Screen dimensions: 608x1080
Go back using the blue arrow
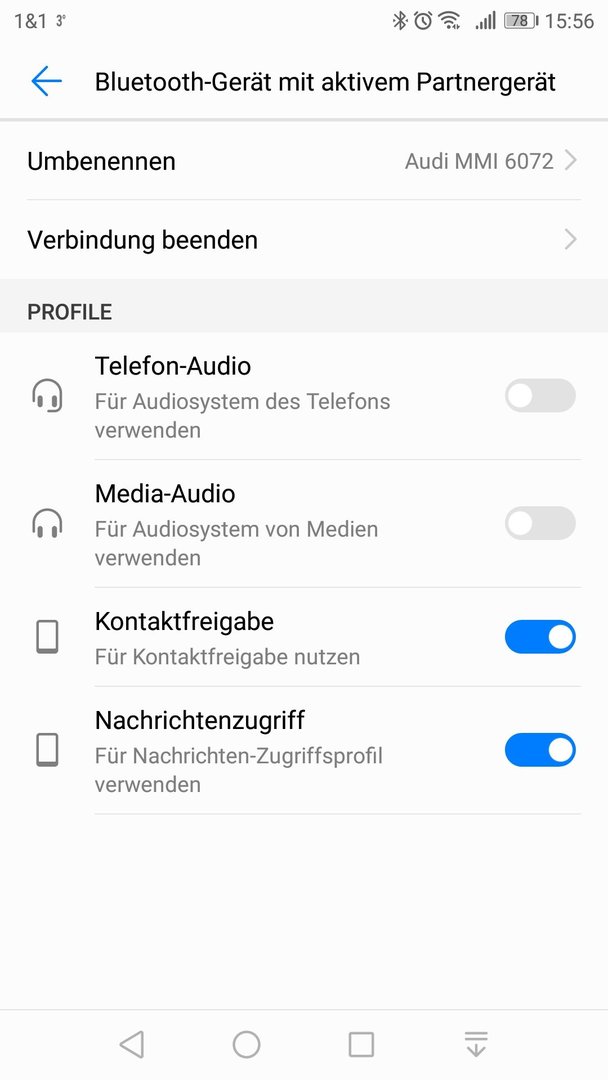pyautogui.click(x=47, y=81)
